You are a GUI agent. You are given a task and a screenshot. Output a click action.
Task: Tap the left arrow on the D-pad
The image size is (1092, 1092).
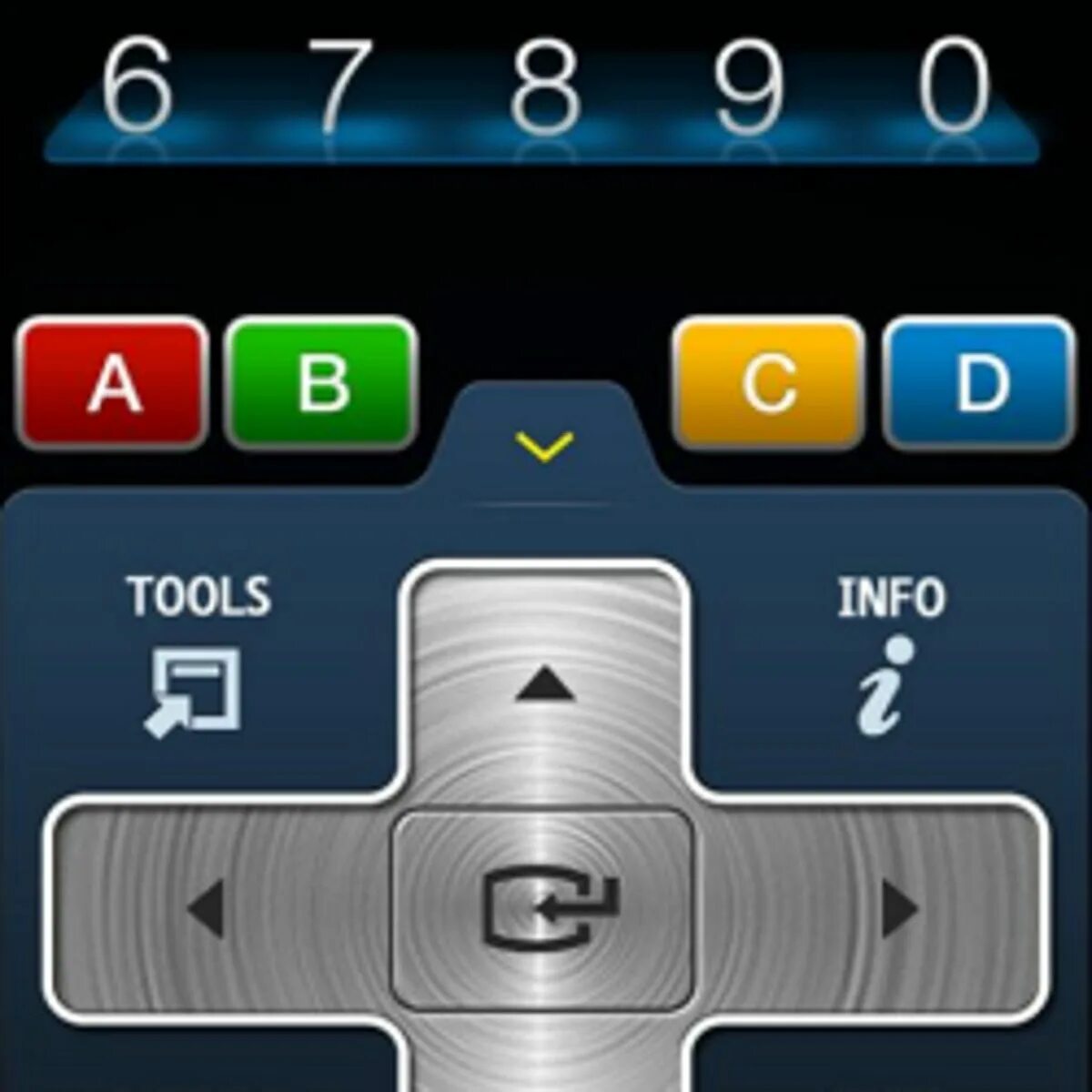(x=206, y=908)
